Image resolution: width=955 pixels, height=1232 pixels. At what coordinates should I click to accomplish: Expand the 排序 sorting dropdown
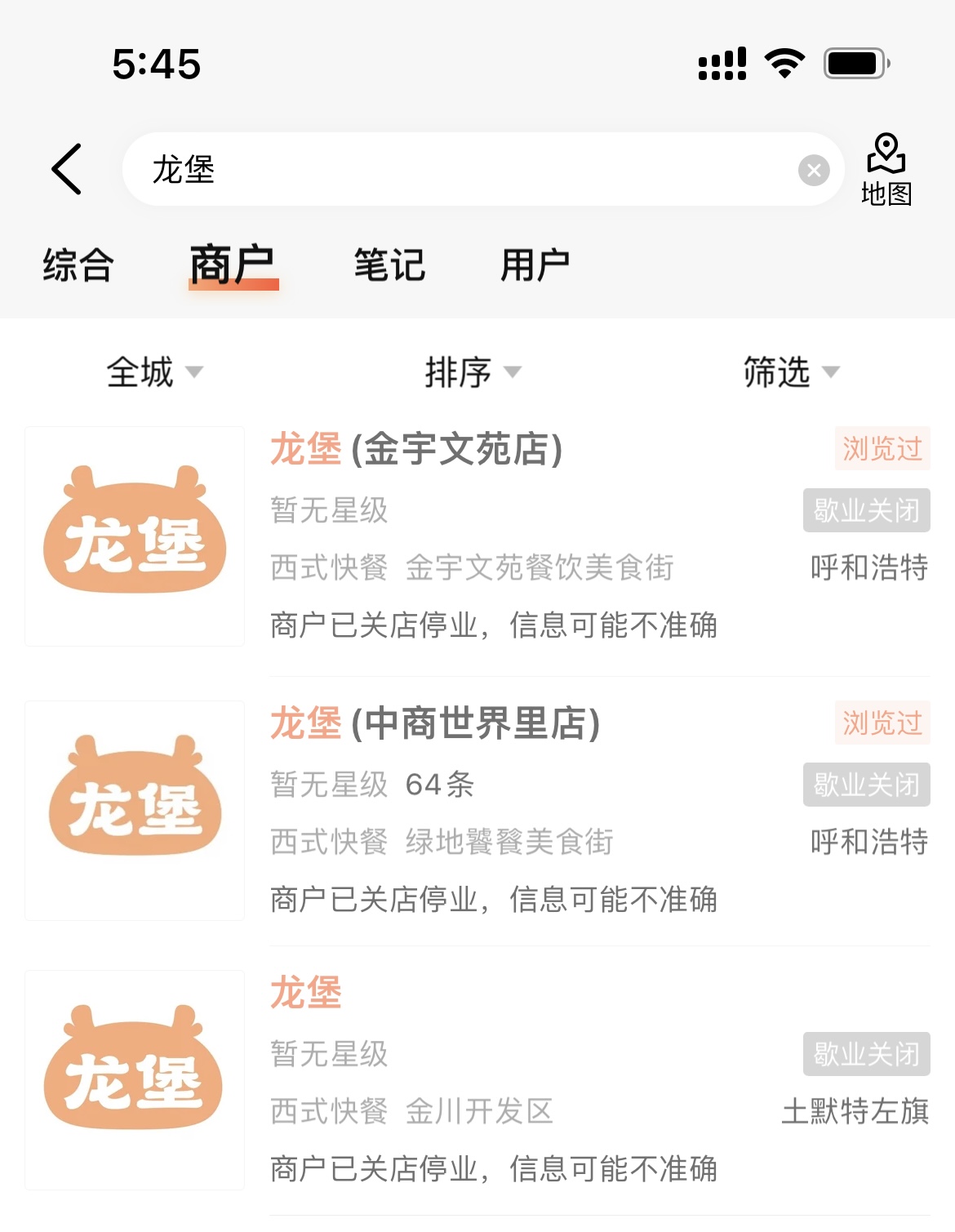click(x=472, y=372)
